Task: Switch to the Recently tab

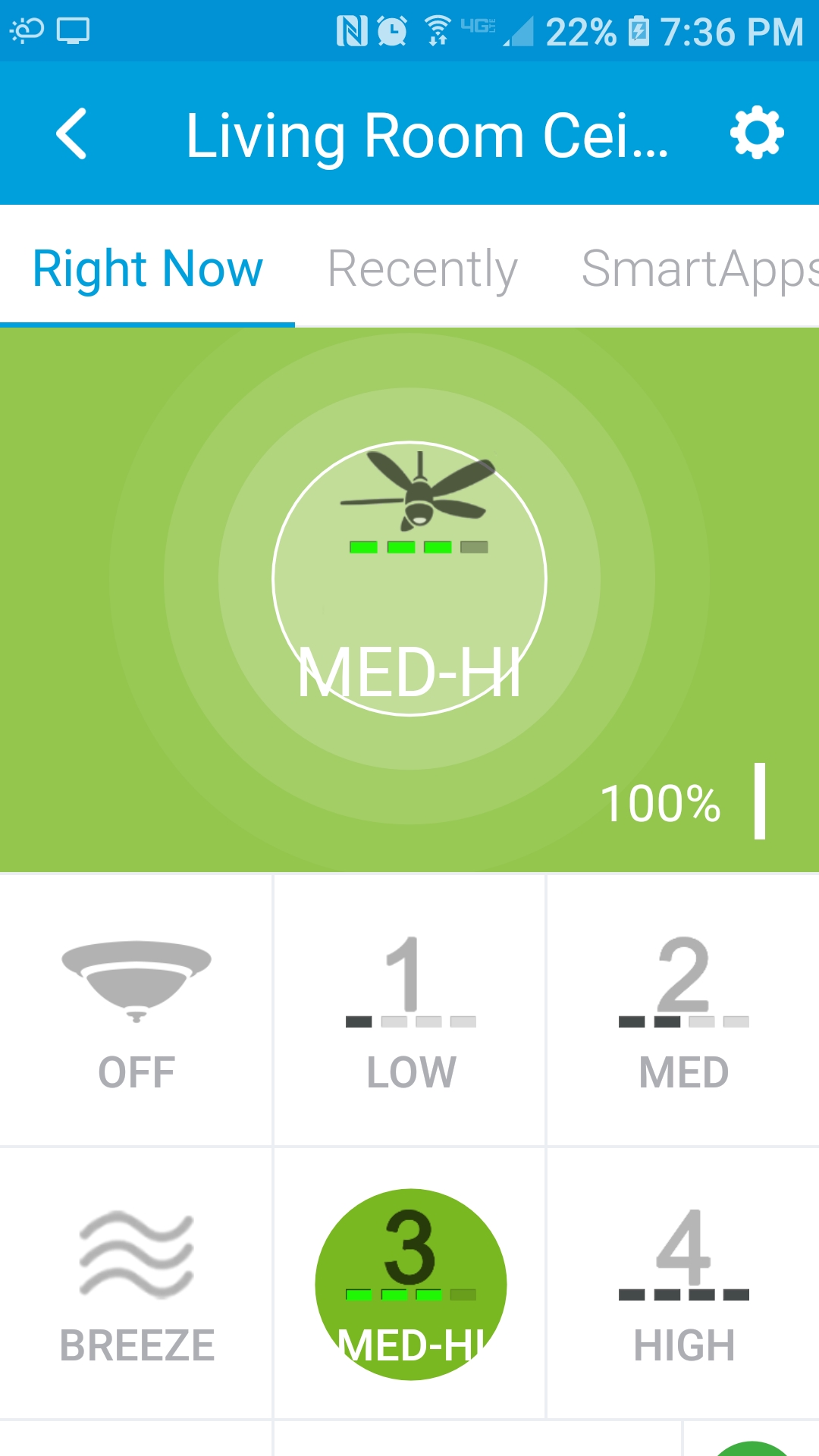Action: [422, 268]
